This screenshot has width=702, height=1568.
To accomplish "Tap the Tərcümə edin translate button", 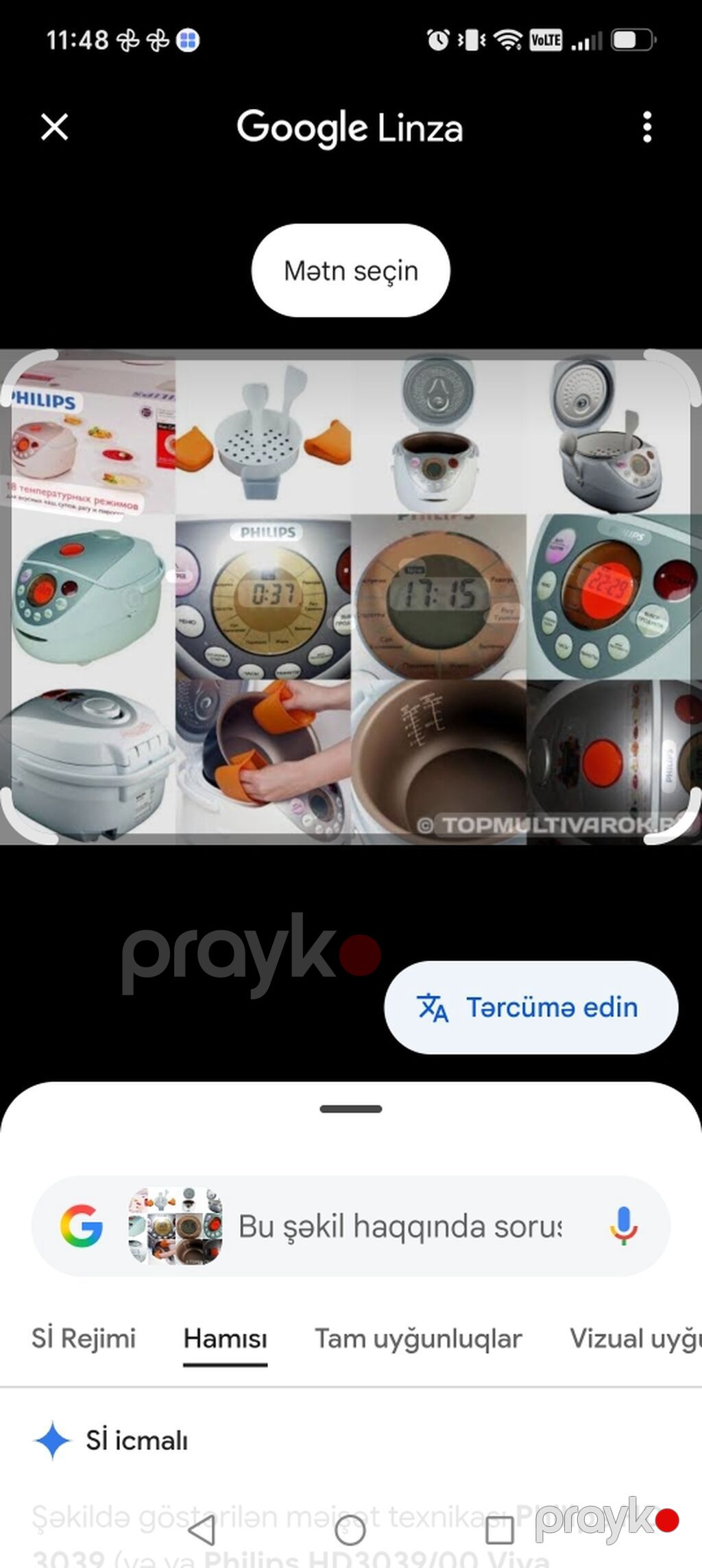I will (531, 1007).
